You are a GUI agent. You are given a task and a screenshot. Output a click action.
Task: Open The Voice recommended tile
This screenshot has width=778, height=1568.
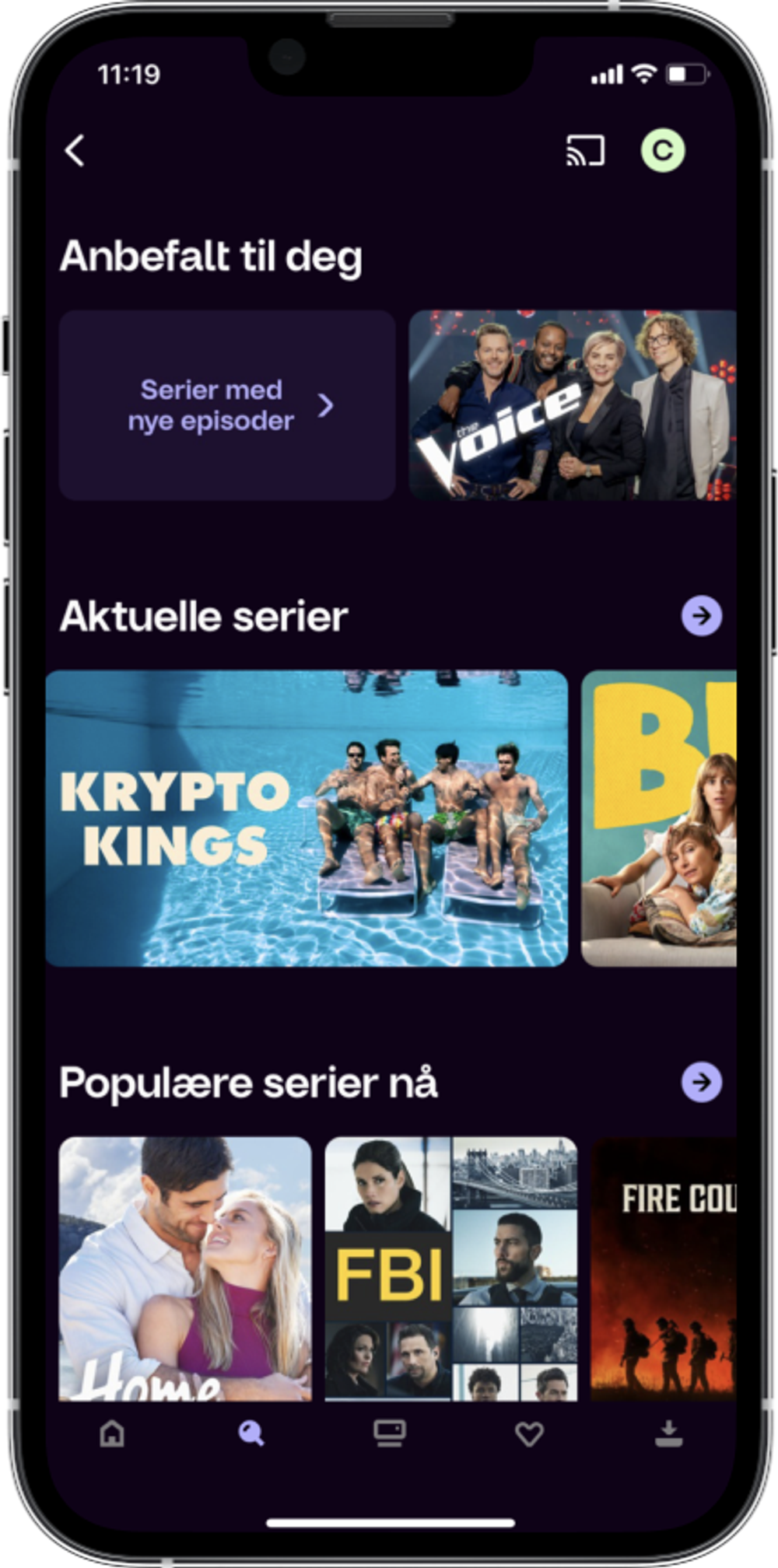pos(573,405)
